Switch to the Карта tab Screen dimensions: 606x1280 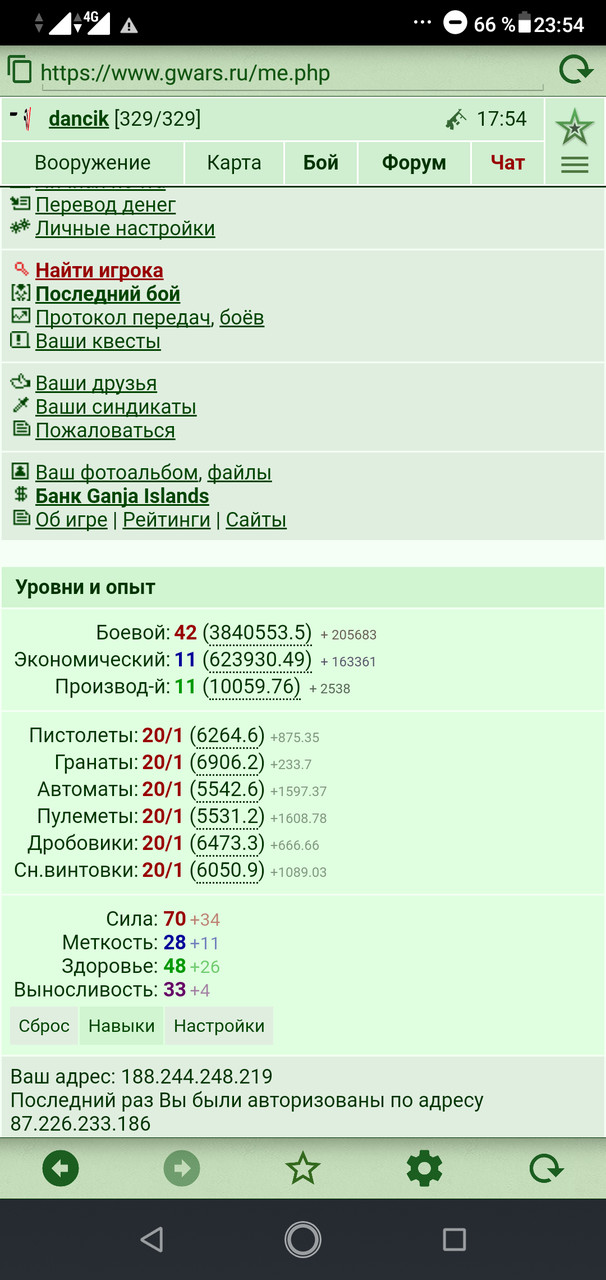(234, 163)
